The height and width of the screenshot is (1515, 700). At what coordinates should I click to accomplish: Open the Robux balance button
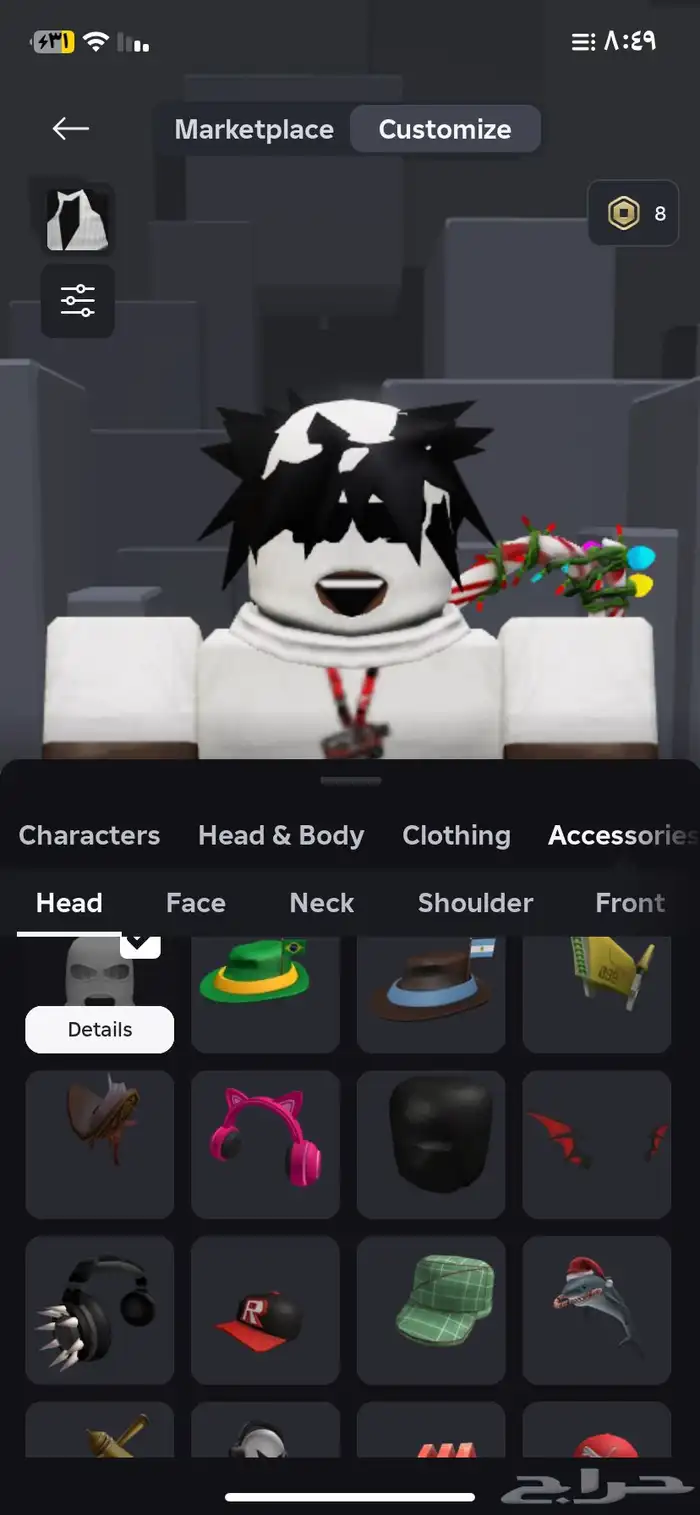point(633,213)
